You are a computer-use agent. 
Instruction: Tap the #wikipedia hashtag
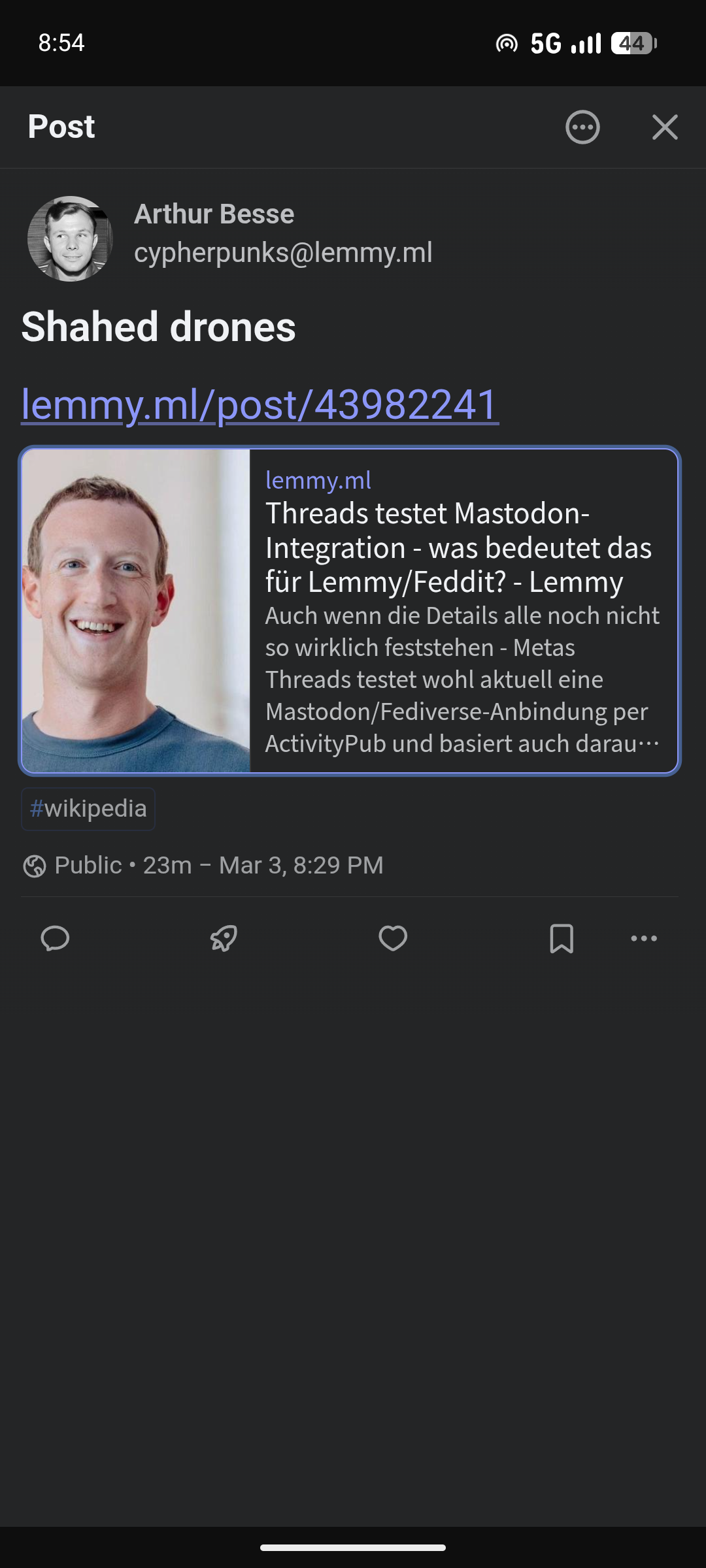(x=88, y=809)
